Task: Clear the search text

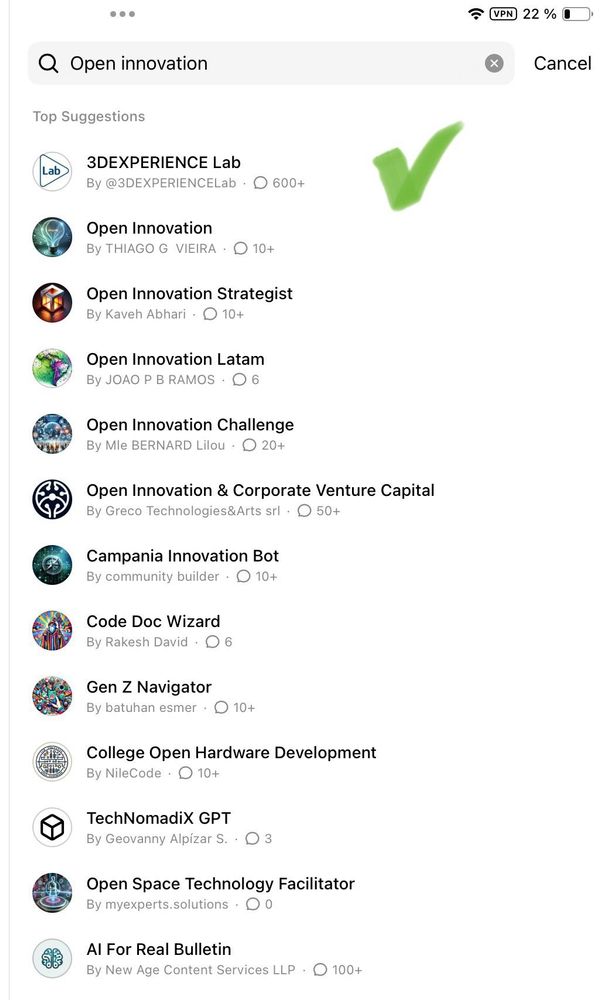Action: (494, 63)
